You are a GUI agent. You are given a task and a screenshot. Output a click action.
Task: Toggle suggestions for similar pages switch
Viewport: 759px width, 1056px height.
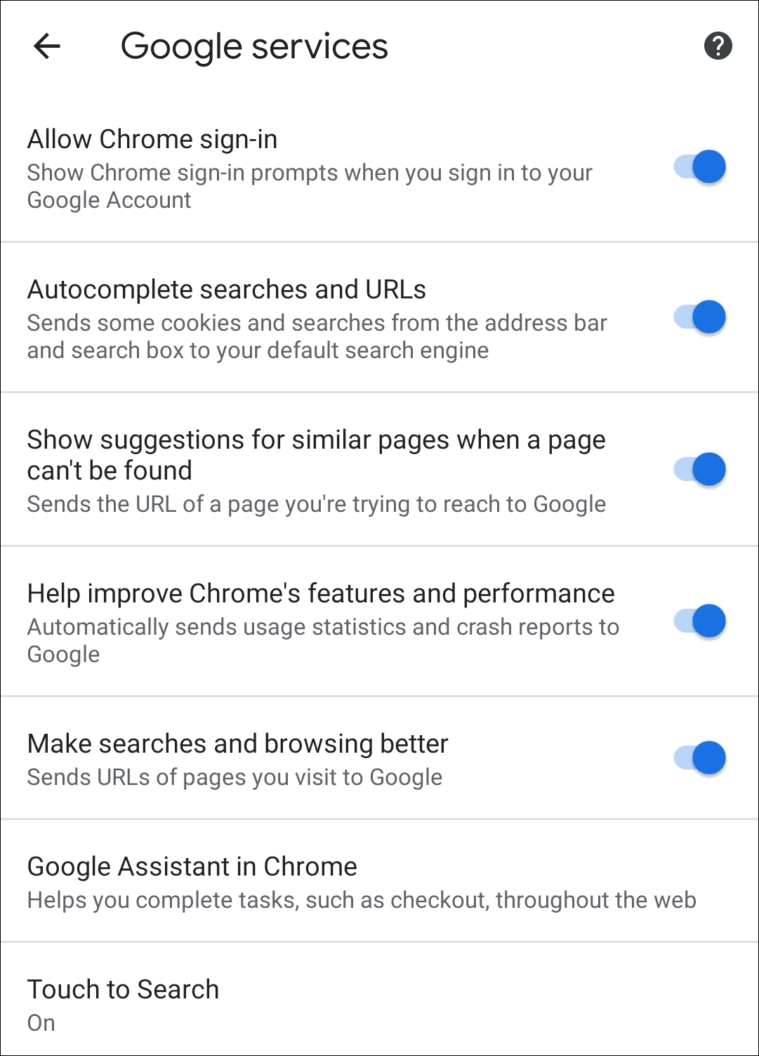pos(700,469)
